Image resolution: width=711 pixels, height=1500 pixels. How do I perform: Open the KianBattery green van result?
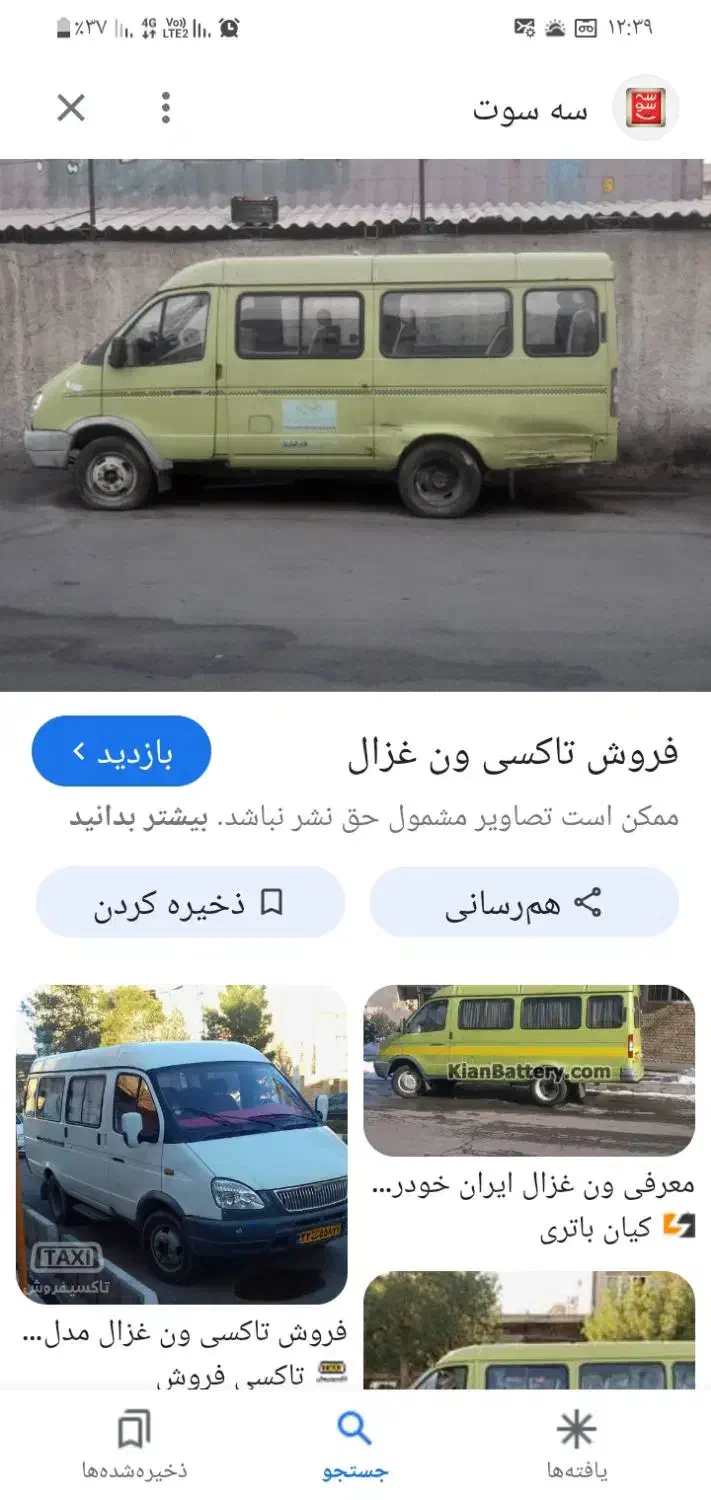pos(528,1070)
